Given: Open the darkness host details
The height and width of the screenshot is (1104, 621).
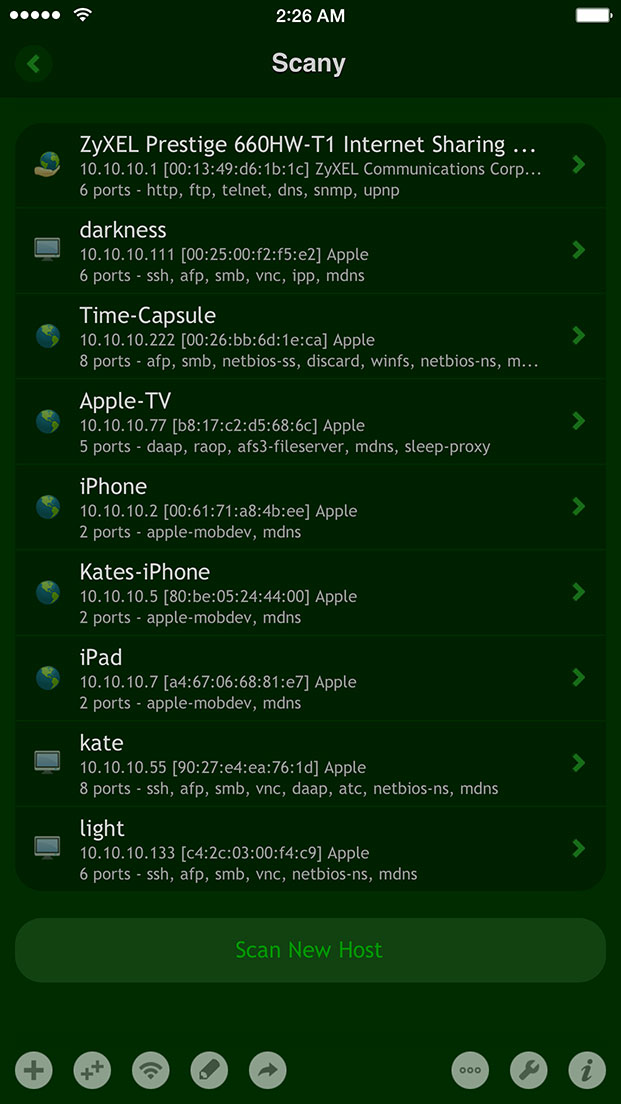Looking at the screenshot, I should coord(310,251).
